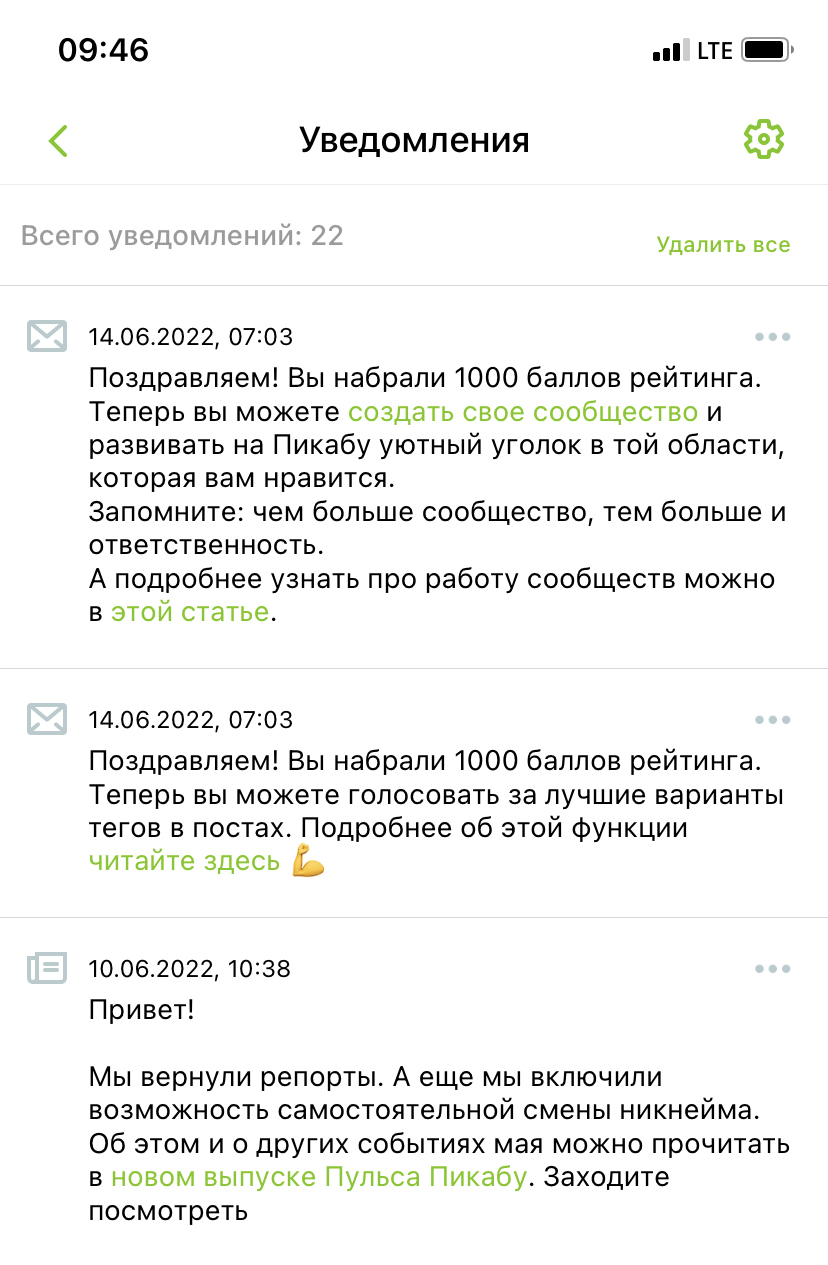Open the 'создать свое сообщество' link

[522, 412]
